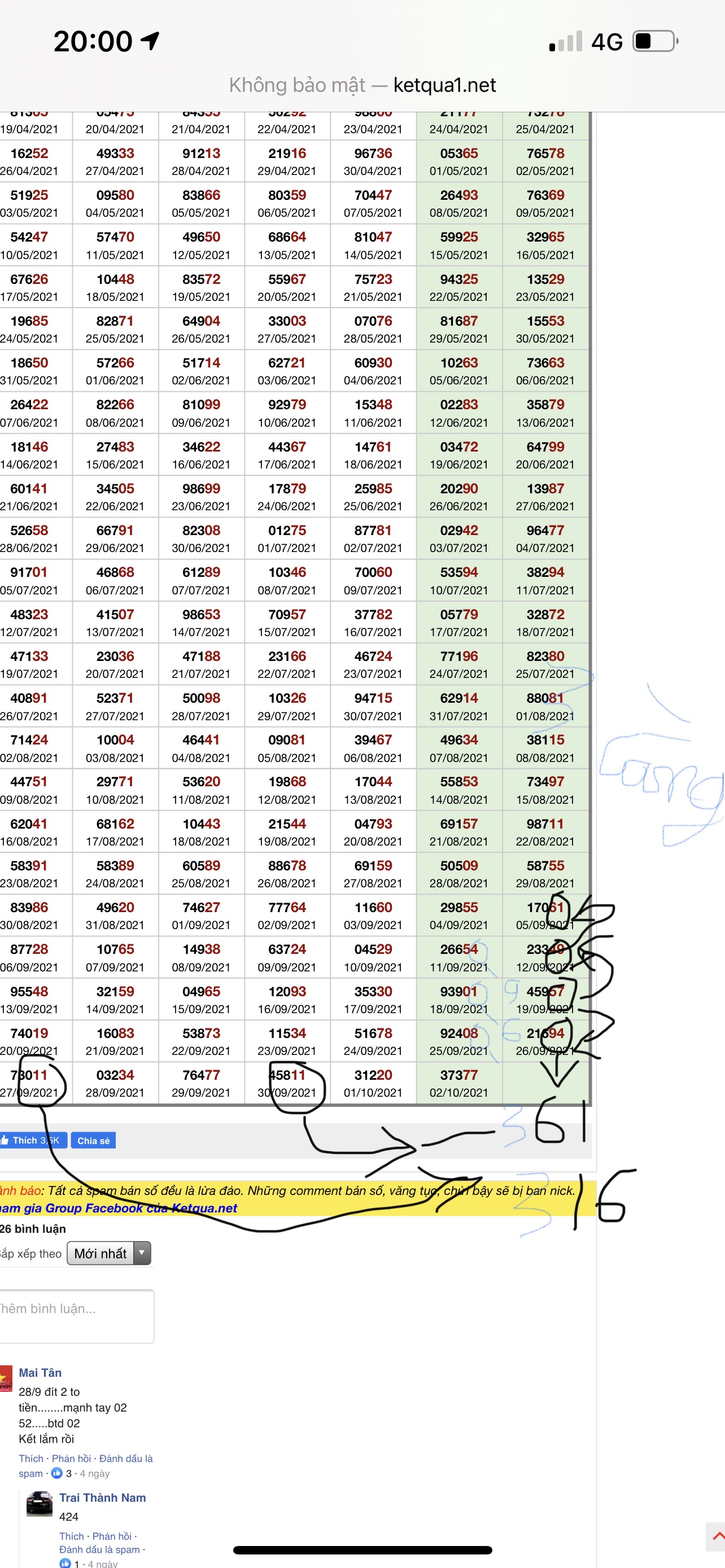Tap the Chia sẻ share button
This screenshot has width=725, height=1568.
[x=93, y=1140]
